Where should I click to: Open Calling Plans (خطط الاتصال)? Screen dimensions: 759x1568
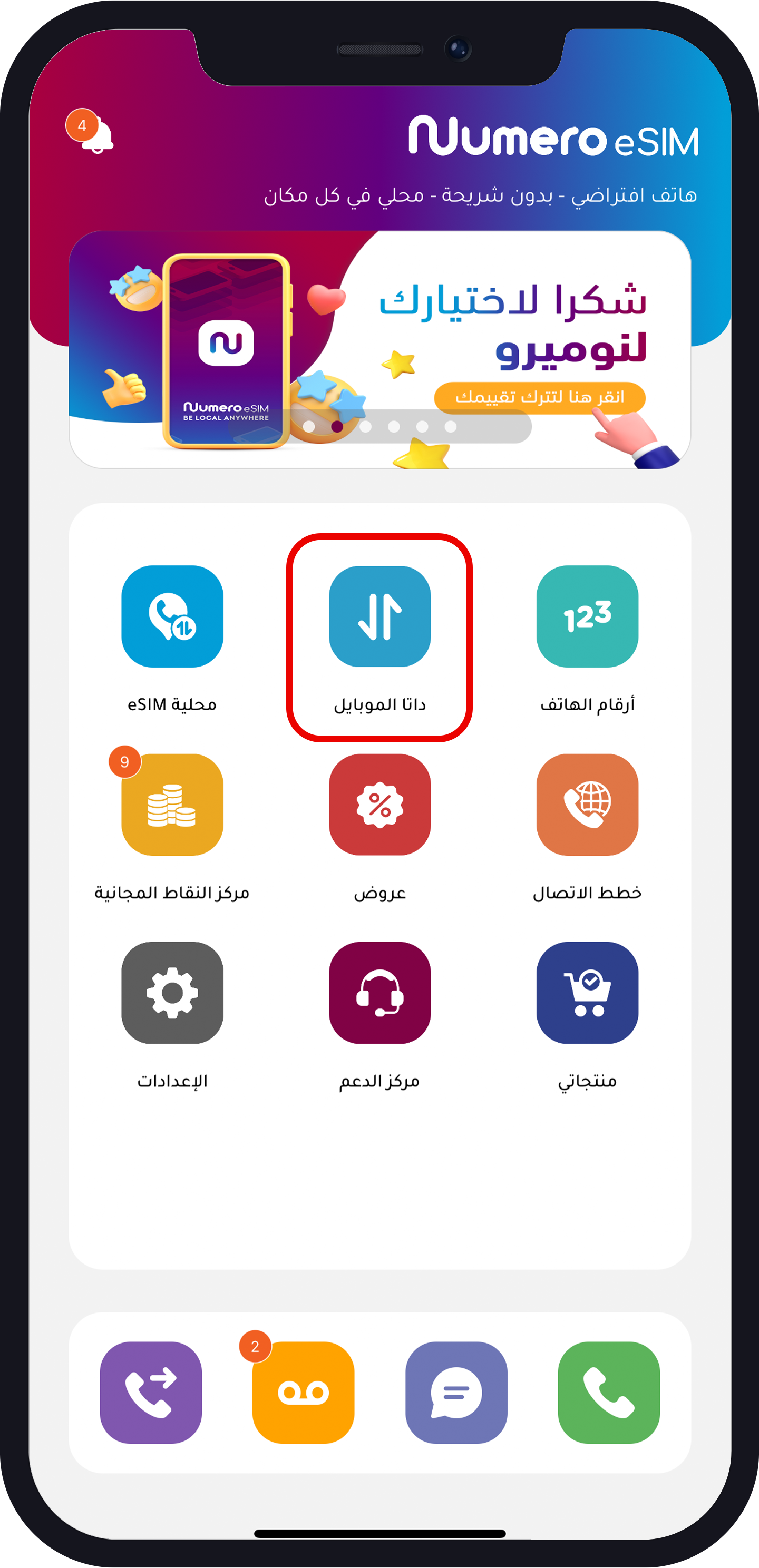[x=587, y=805]
